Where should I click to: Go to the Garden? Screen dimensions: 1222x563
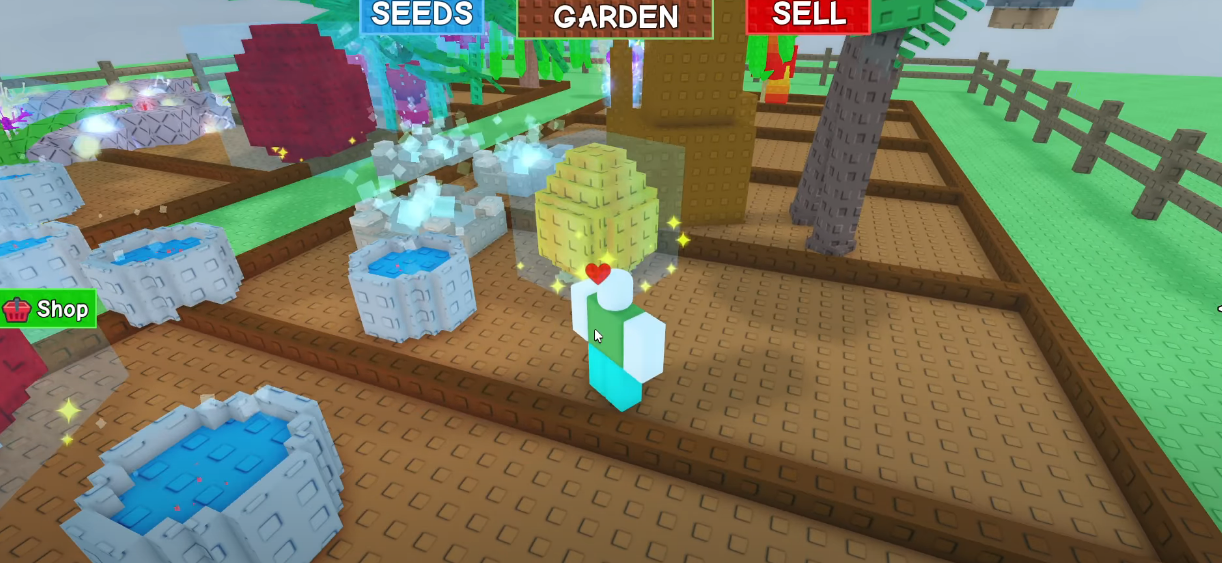point(615,17)
